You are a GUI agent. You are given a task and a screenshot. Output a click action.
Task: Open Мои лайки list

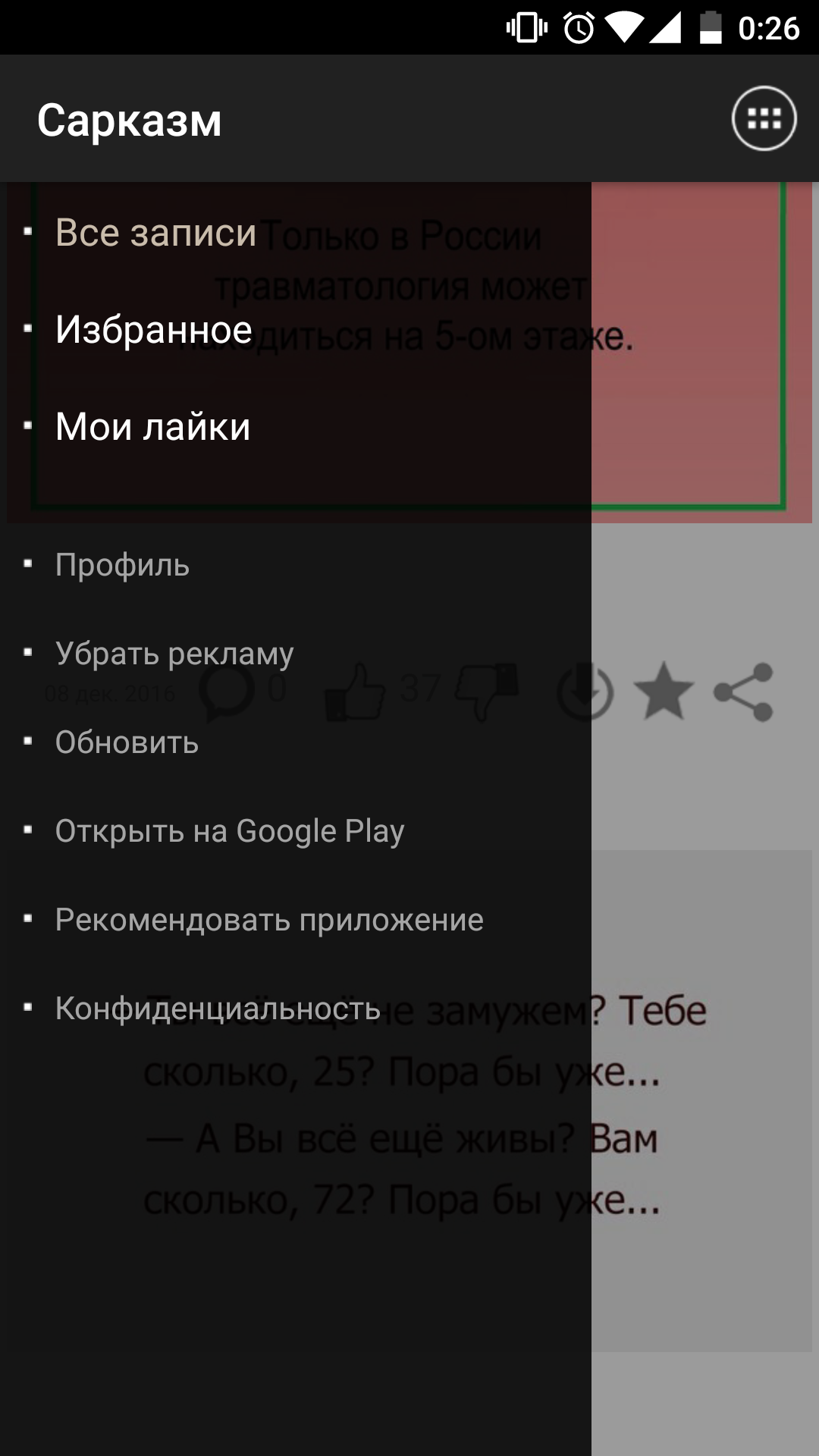(x=152, y=426)
